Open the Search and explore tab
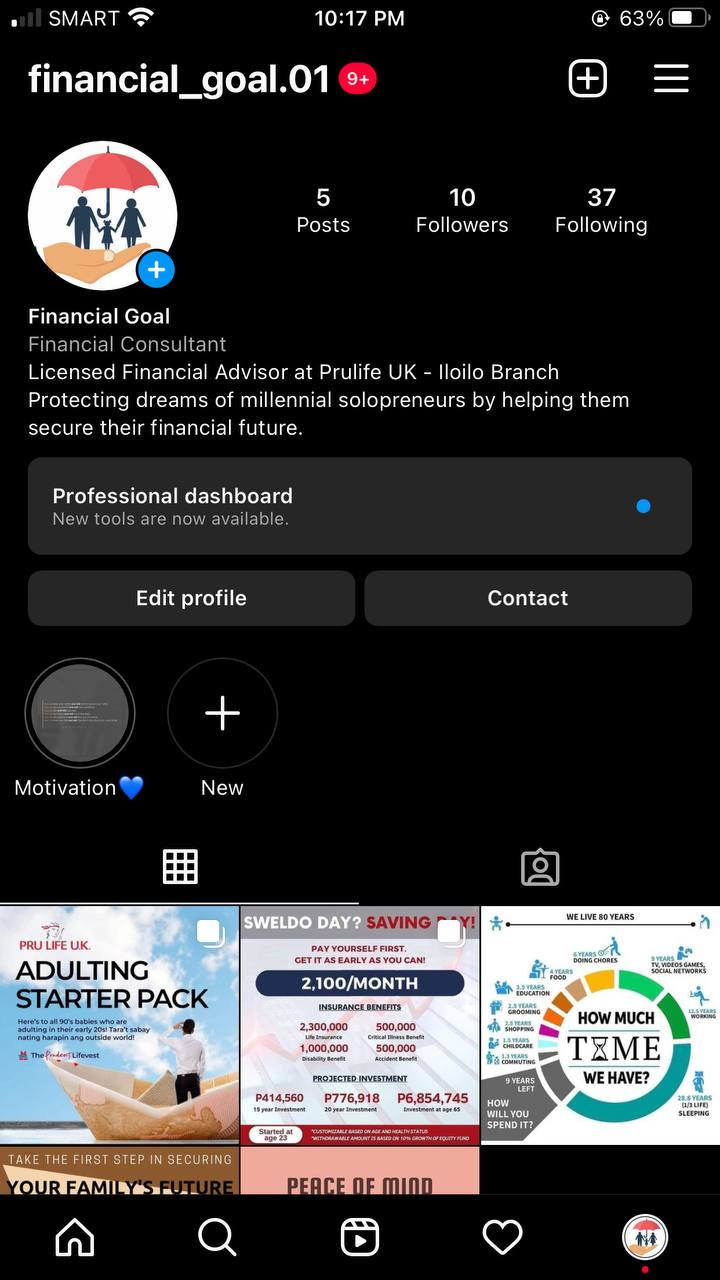The image size is (720, 1280). click(217, 1238)
